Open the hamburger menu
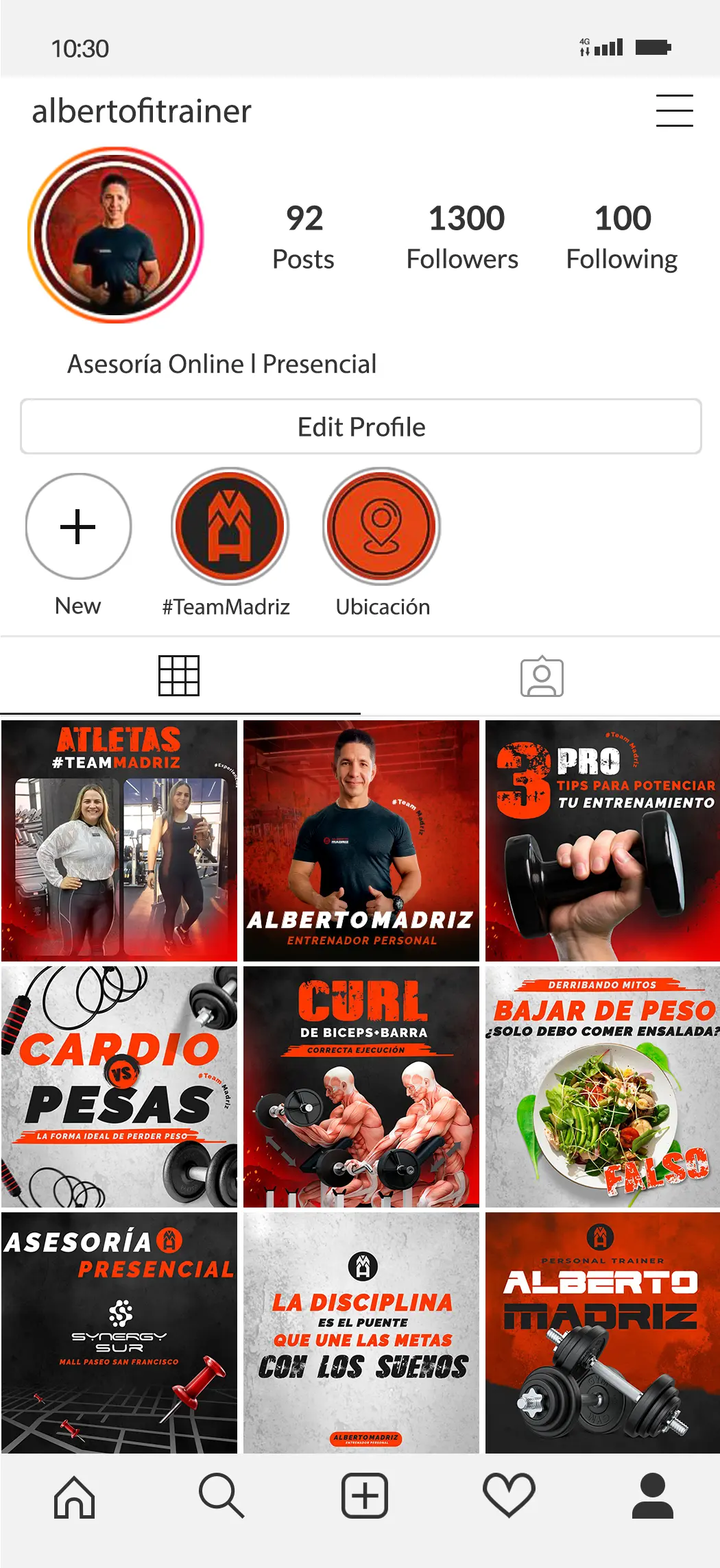This screenshot has width=720, height=1568. tap(674, 110)
